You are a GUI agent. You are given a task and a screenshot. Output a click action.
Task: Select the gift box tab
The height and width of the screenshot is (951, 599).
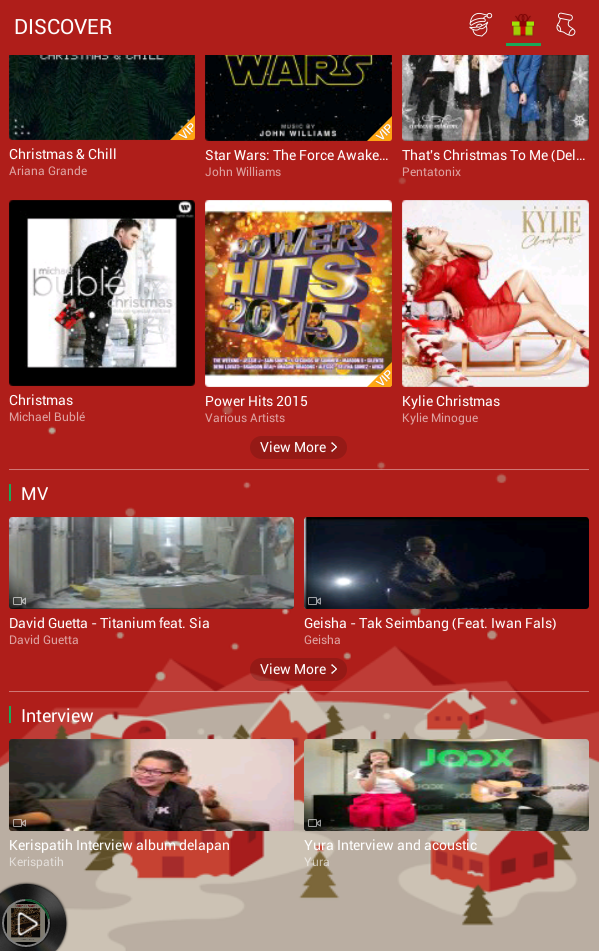click(523, 26)
